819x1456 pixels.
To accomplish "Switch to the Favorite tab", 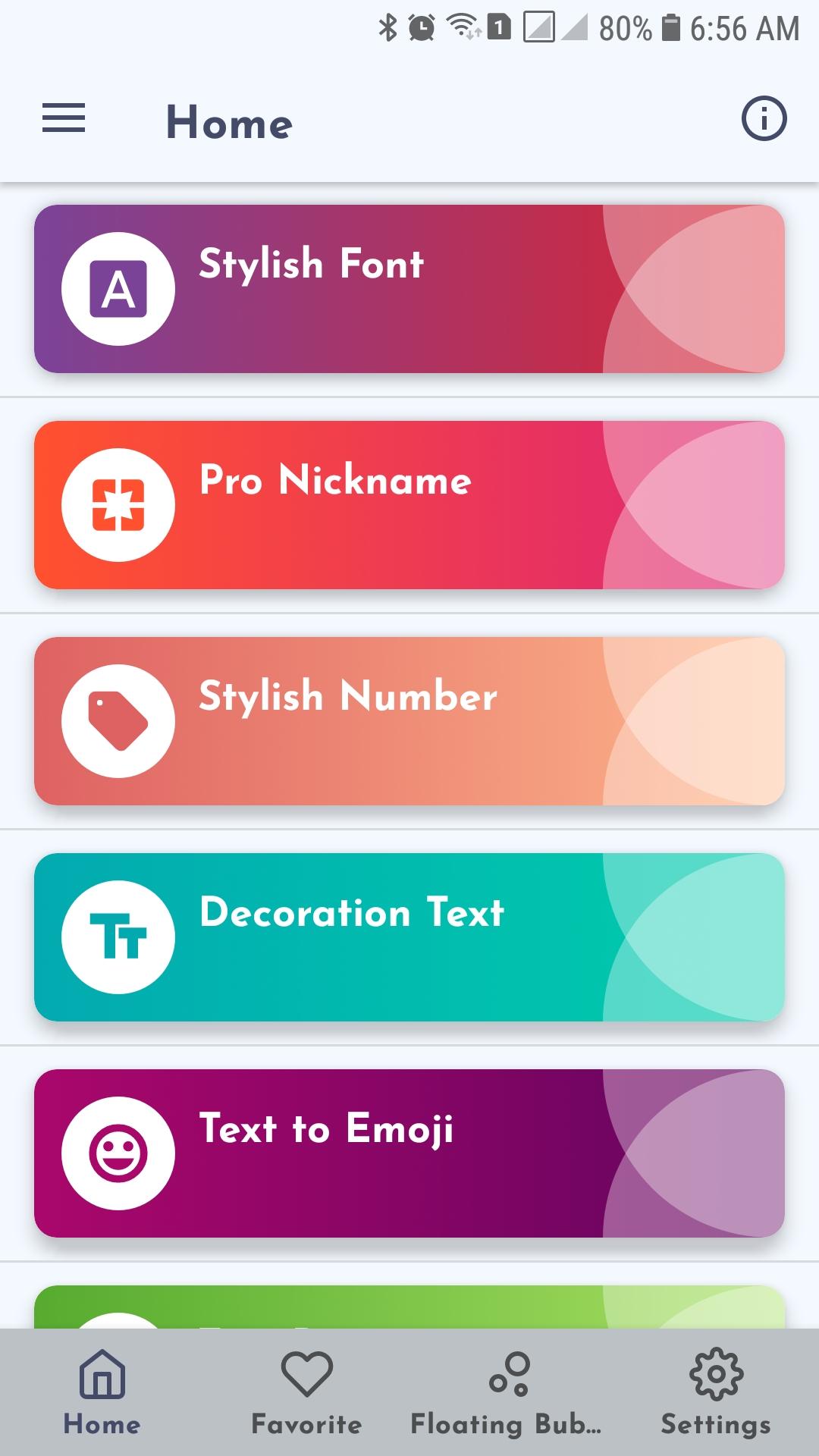I will [307, 1392].
